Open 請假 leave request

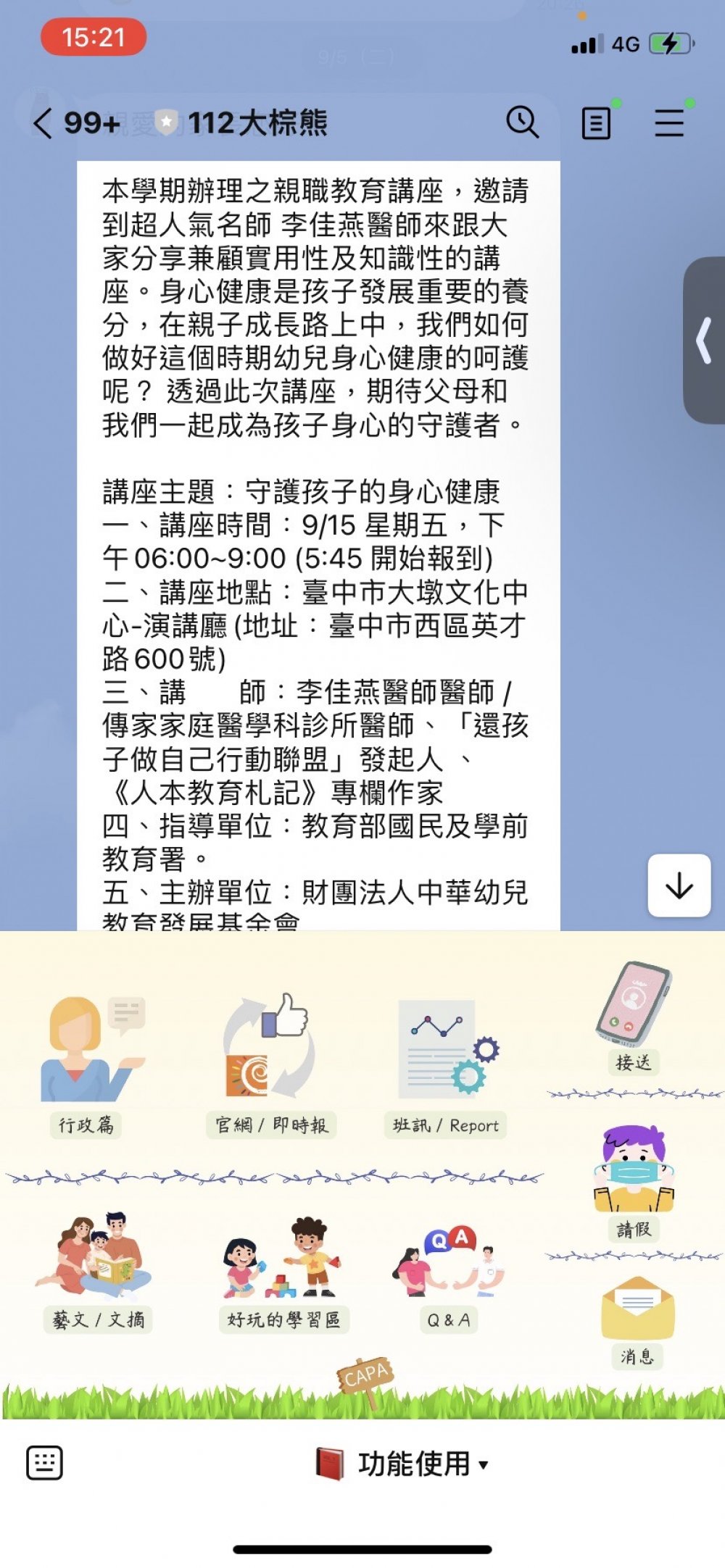tap(634, 1181)
